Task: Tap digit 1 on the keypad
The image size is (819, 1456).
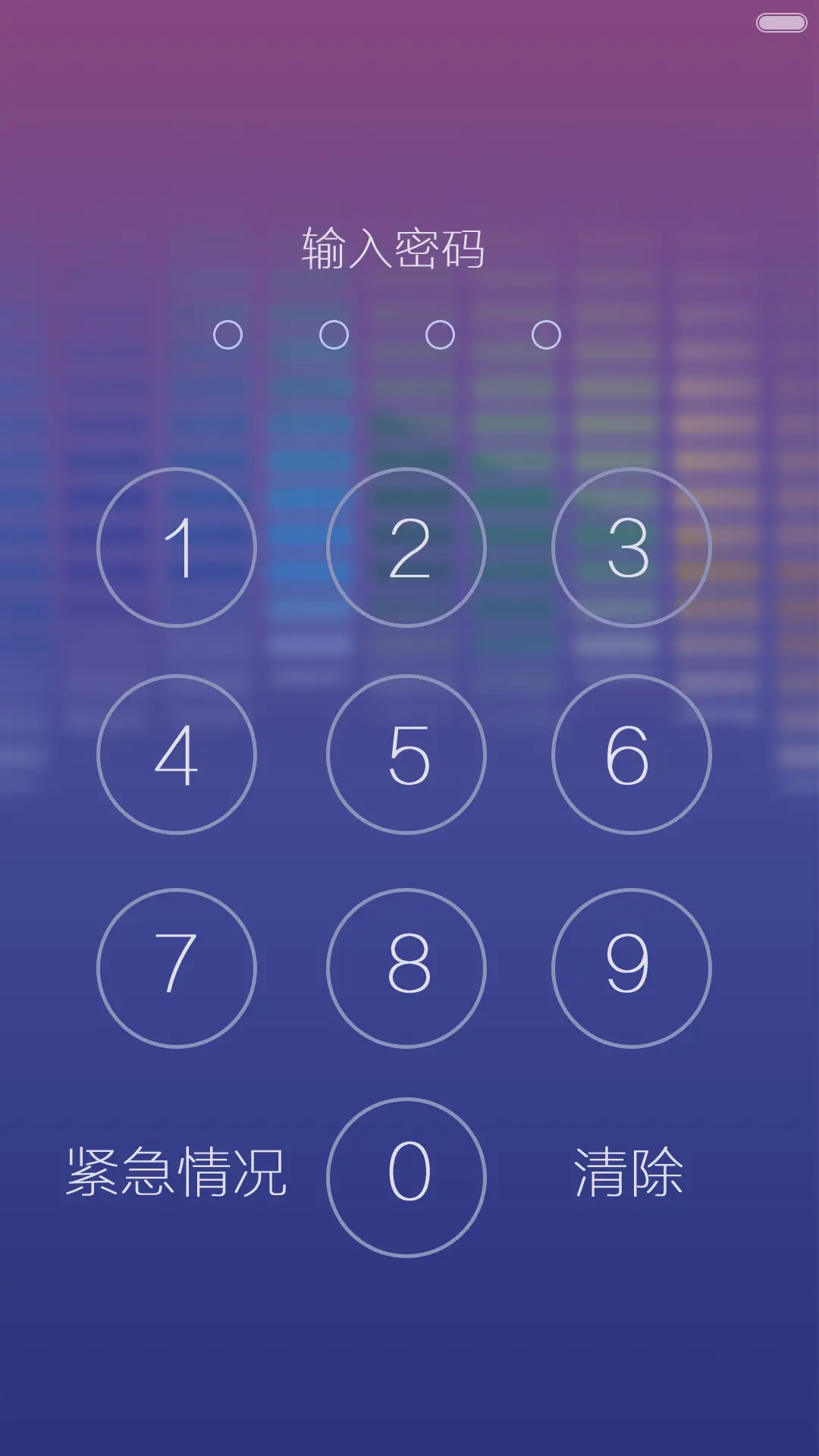Action: point(177,548)
